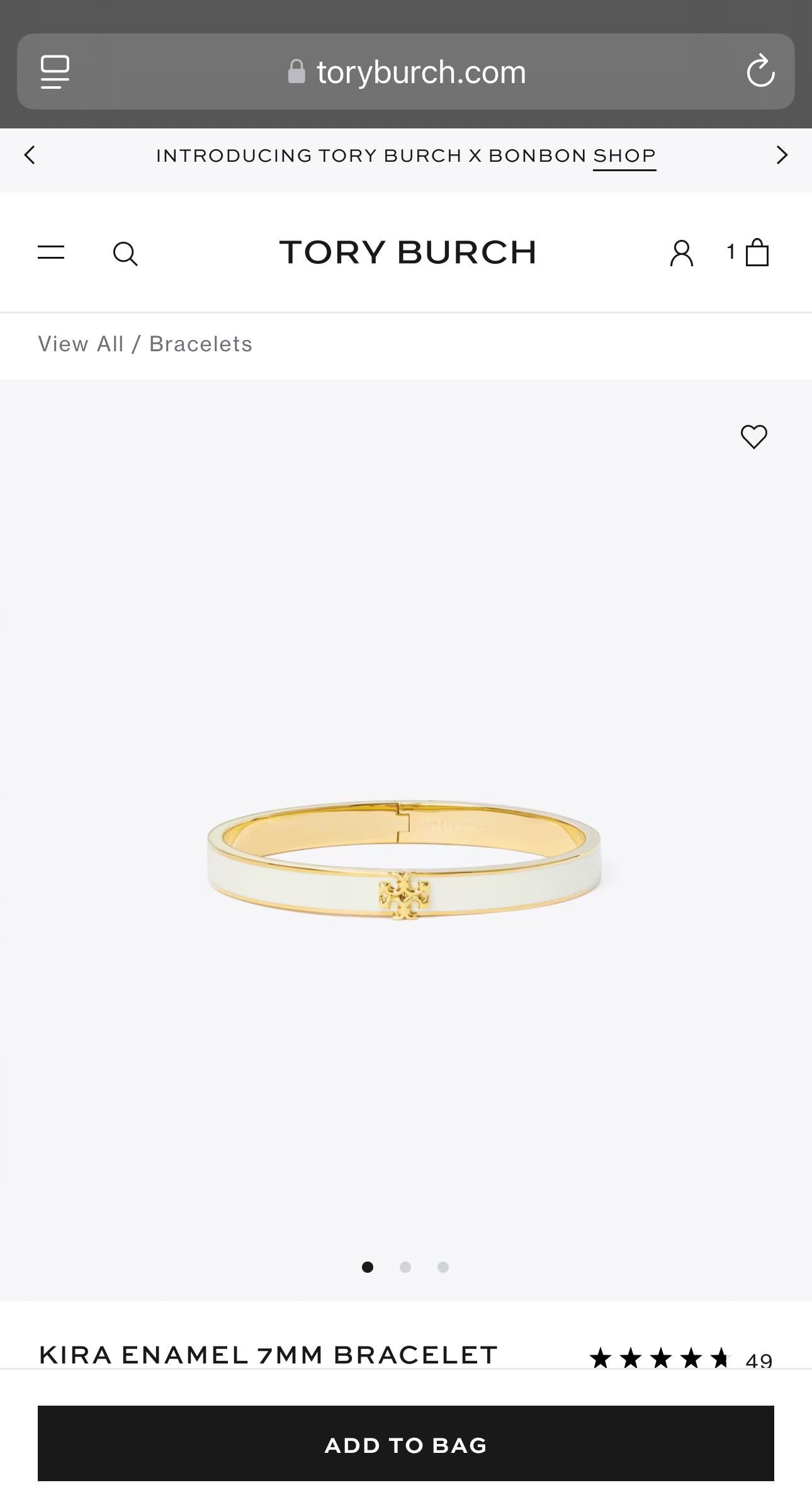
Task: Select the third carousel image dot
Action: click(x=444, y=1268)
